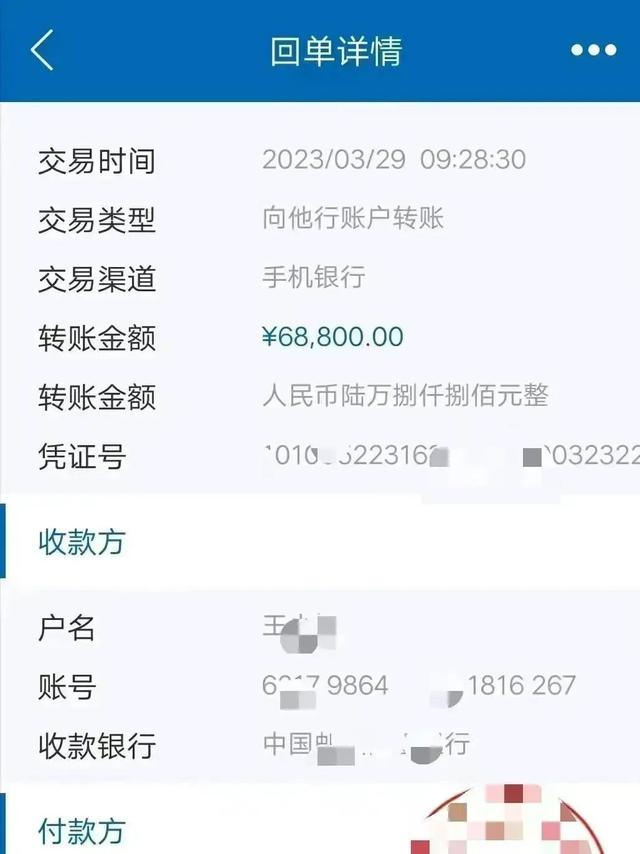Open the three-dot overflow menu
The image size is (640, 854).
point(593,50)
